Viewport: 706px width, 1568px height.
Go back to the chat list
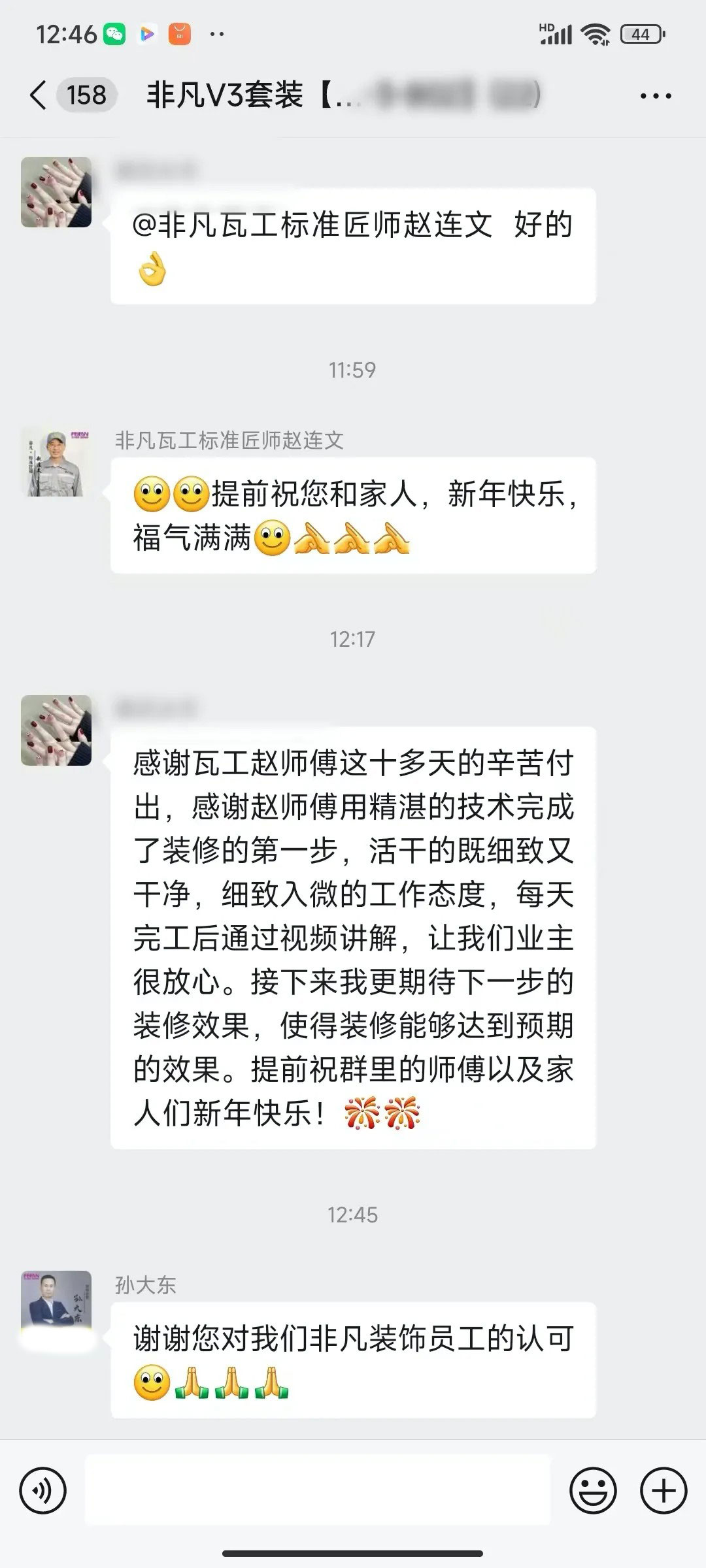coord(39,95)
